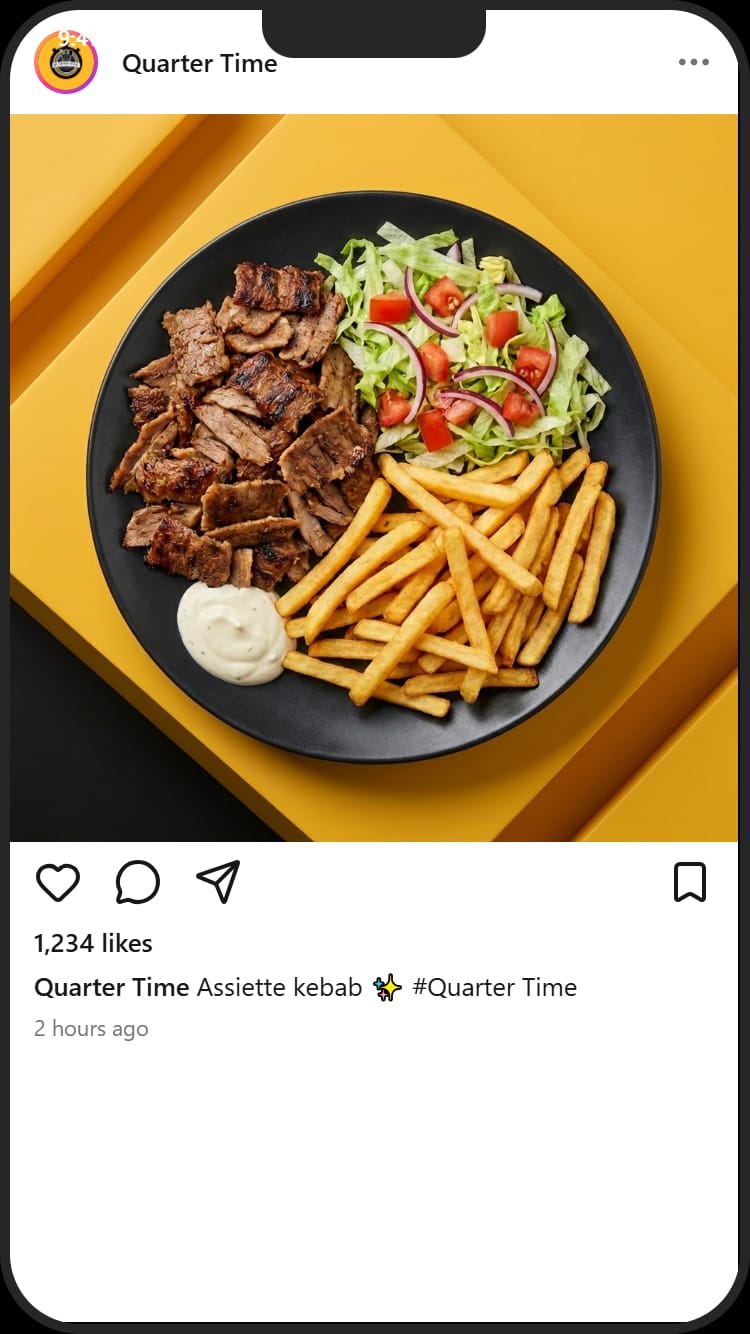Viewport: 750px width, 1334px height.
Task: Open the three-dot post options menu
Action: 694,62
